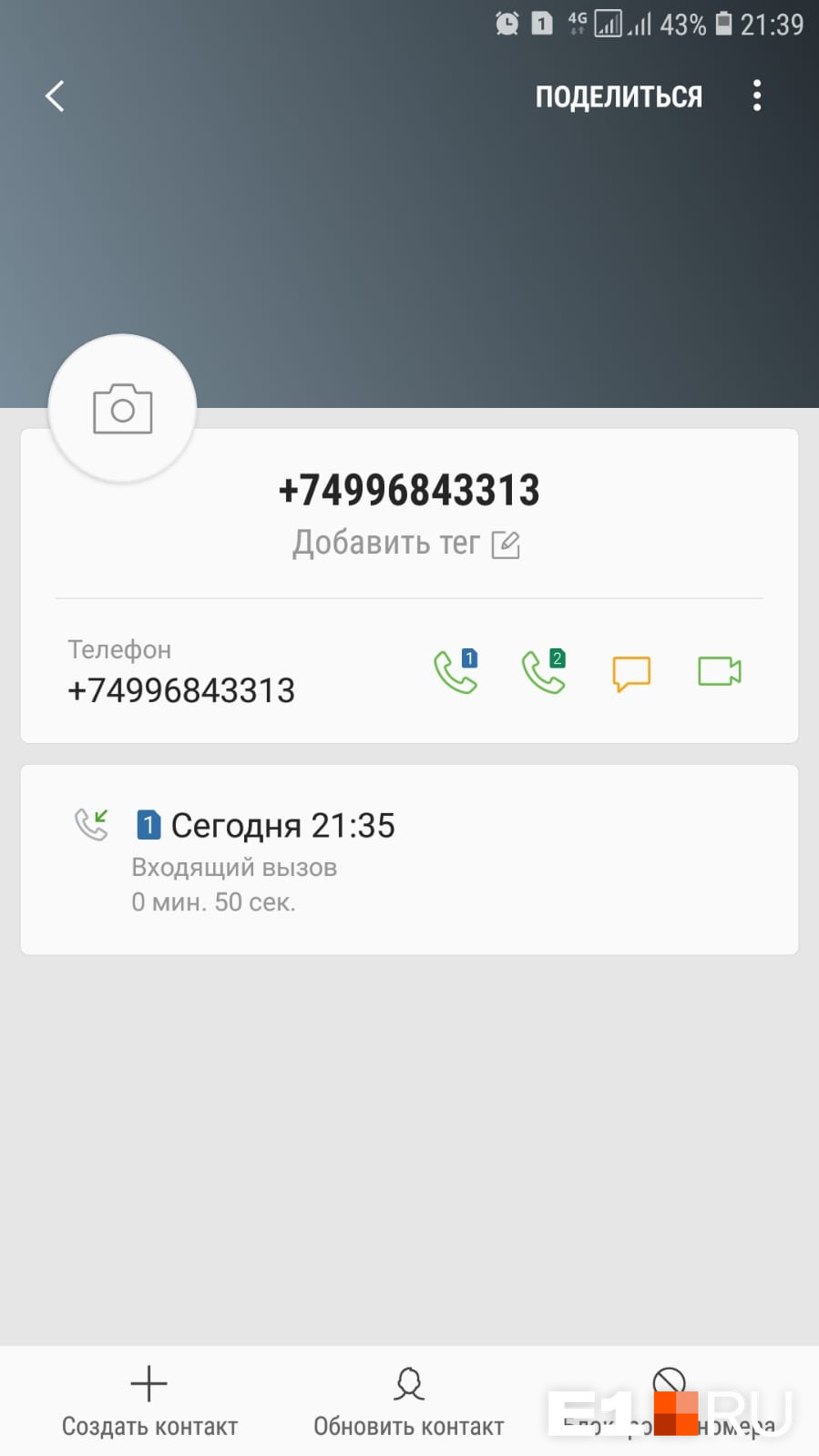Call the number using SIM 1

click(x=456, y=671)
